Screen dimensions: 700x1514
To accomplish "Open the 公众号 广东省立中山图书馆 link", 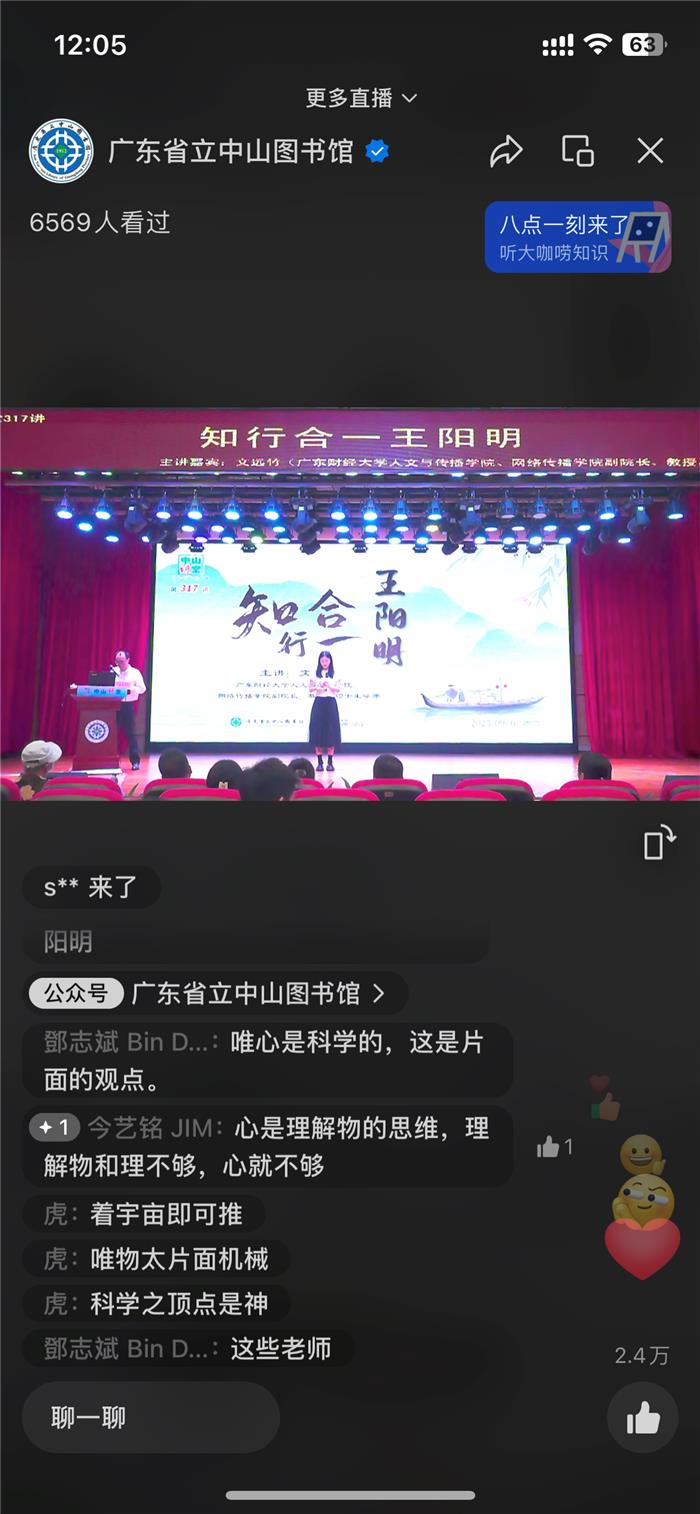I will point(215,993).
